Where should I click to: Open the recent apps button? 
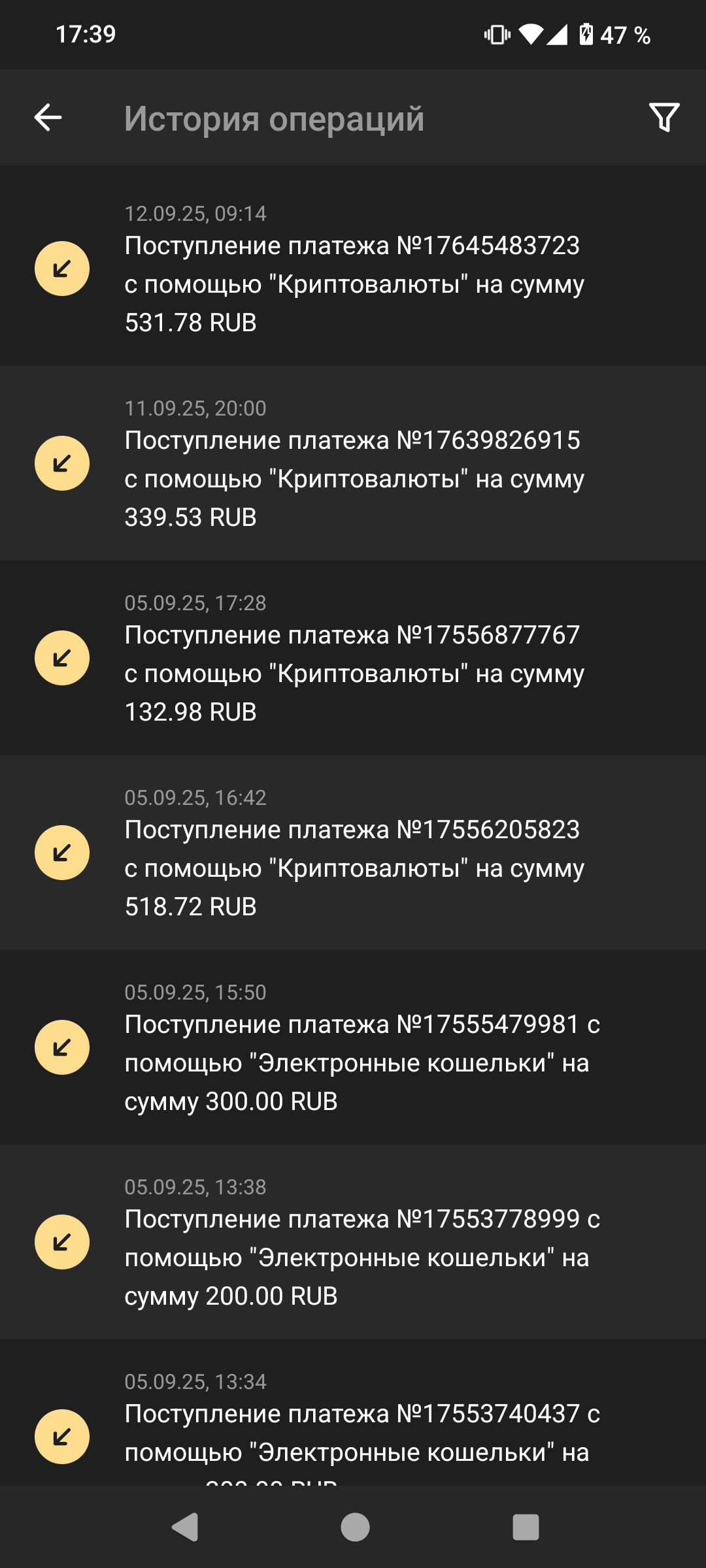526,1527
